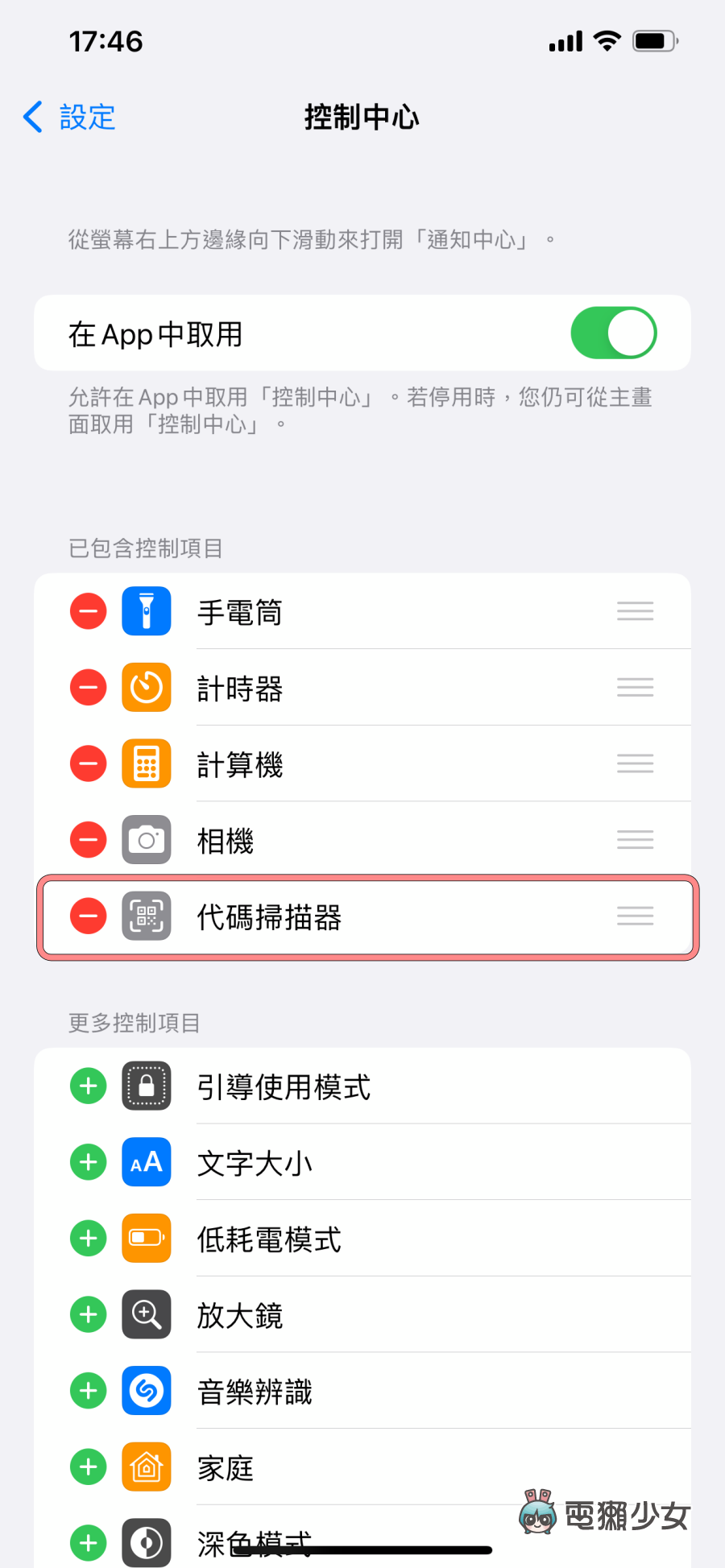Add 文字大小 to included controls
This screenshot has height=1568, width=725.
(x=88, y=1162)
